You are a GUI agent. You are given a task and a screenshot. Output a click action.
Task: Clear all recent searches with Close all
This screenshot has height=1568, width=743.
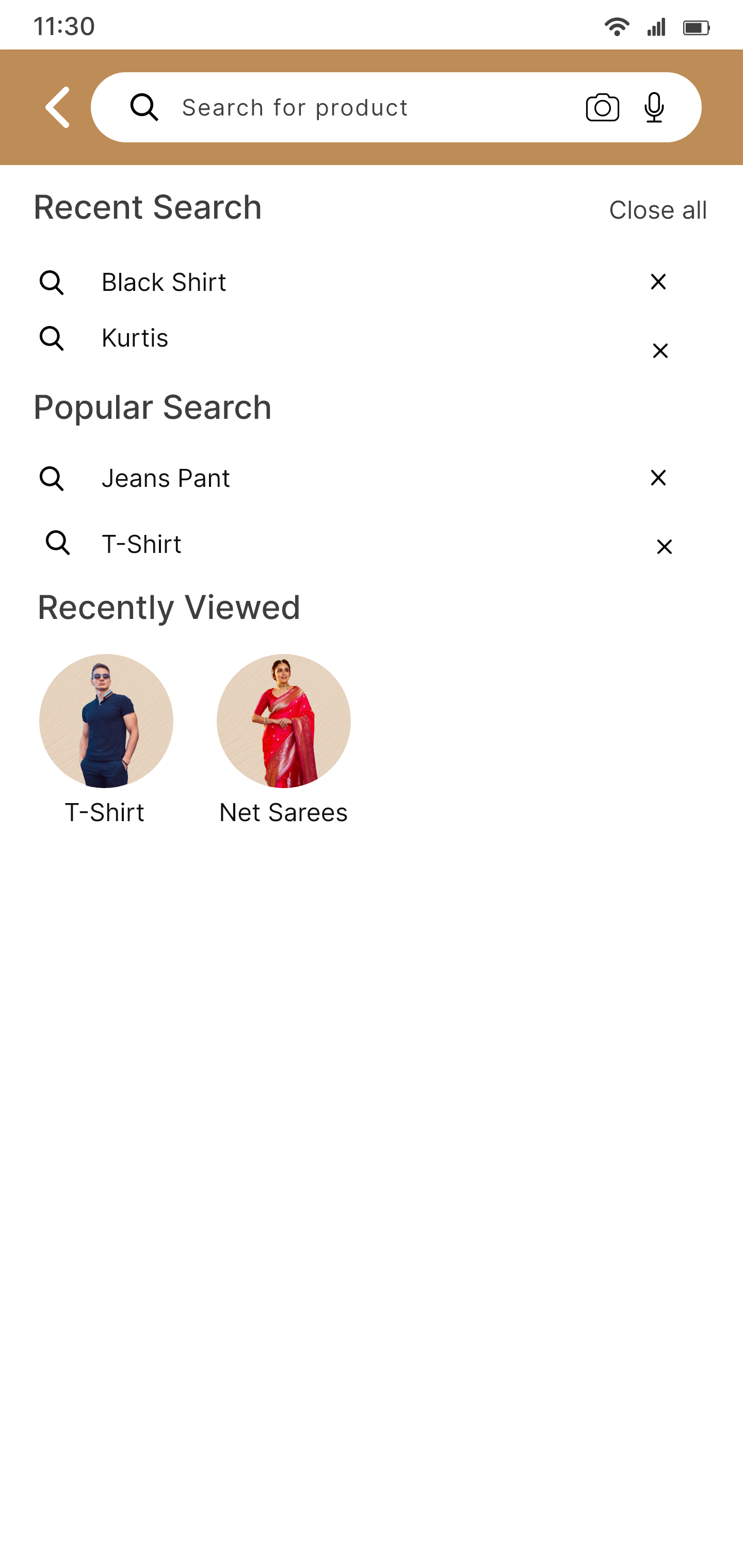pos(658,210)
